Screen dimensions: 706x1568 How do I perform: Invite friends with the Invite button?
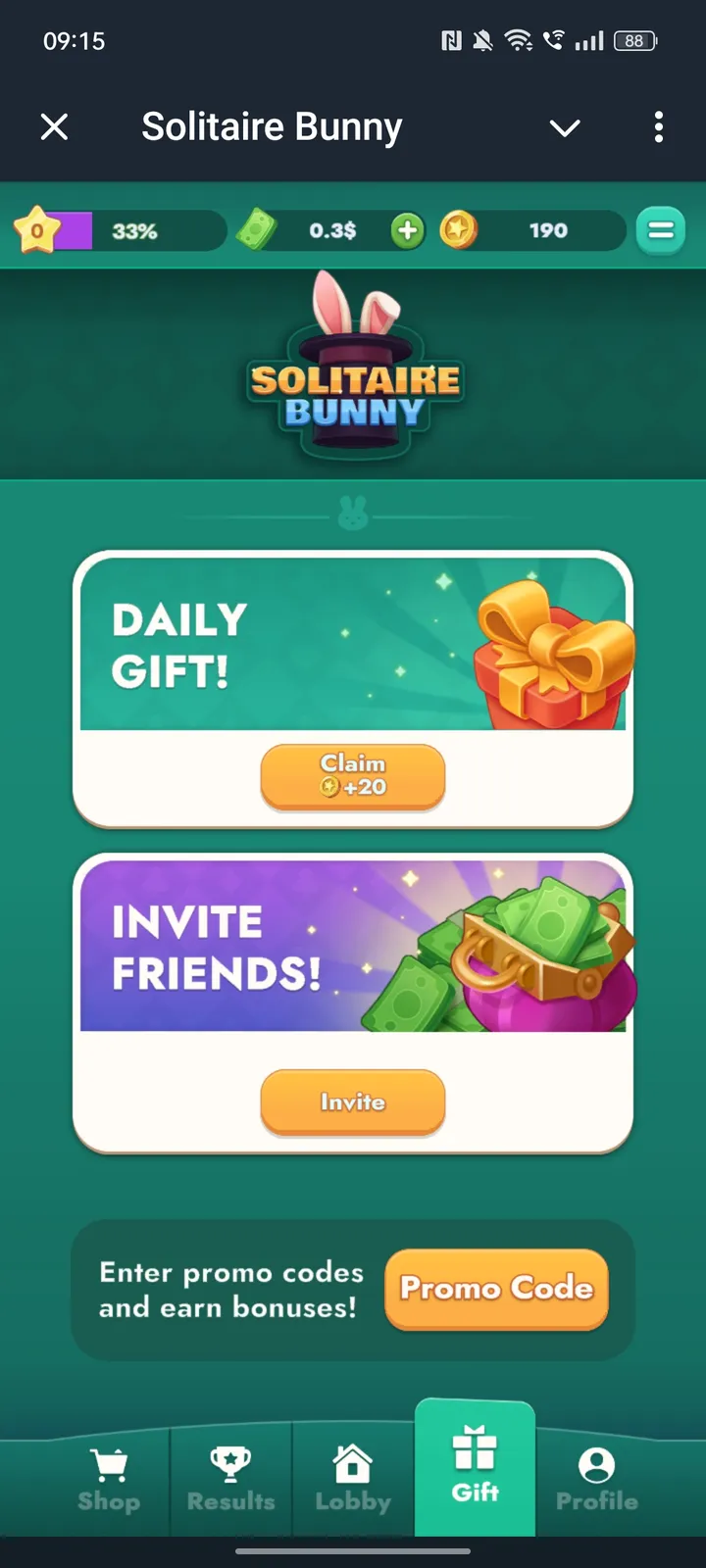(x=353, y=1102)
